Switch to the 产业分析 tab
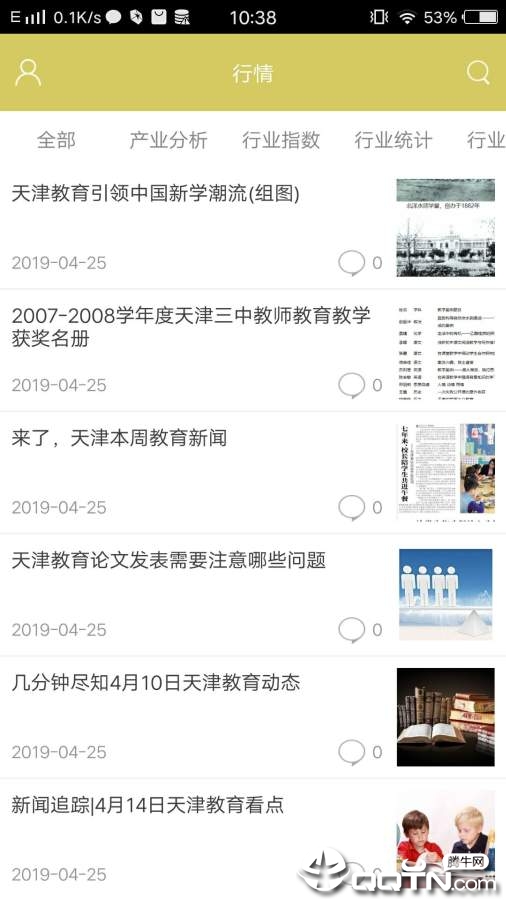Viewport: 506px width, 900px height. point(168,140)
